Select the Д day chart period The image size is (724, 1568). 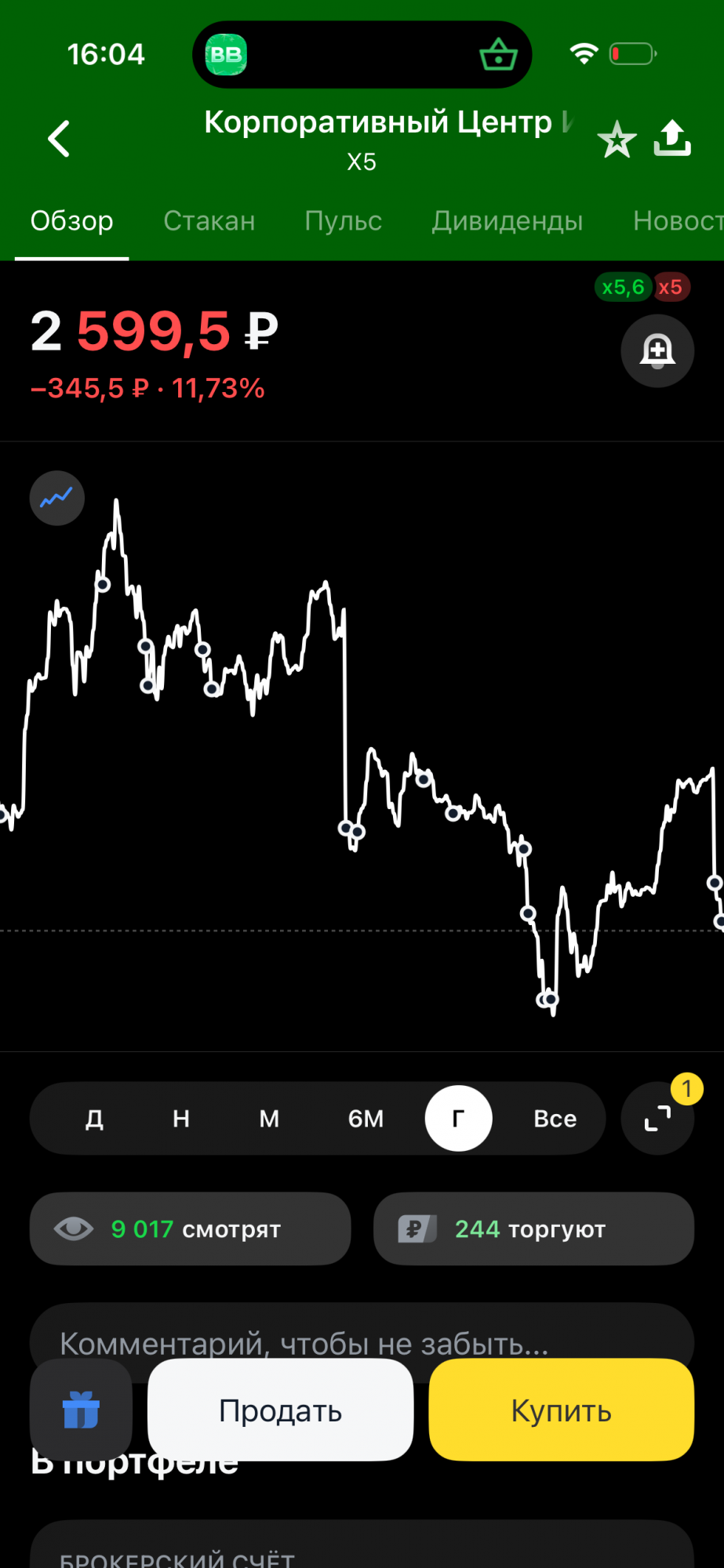coord(94,1119)
